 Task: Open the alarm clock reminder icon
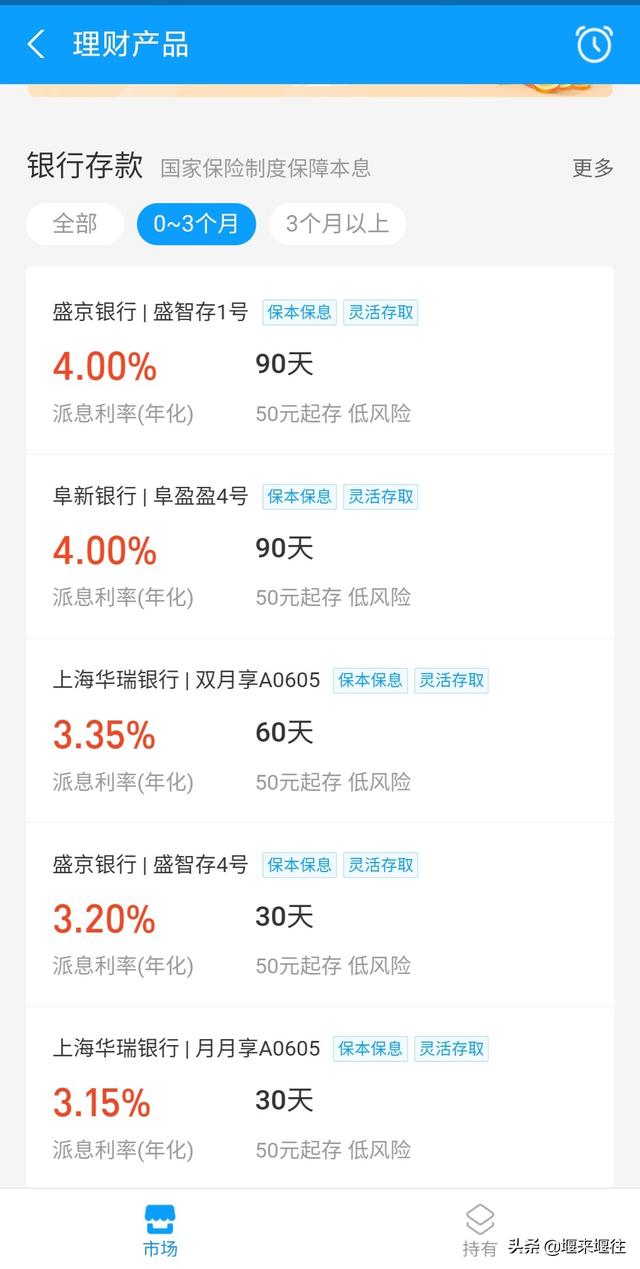593,44
